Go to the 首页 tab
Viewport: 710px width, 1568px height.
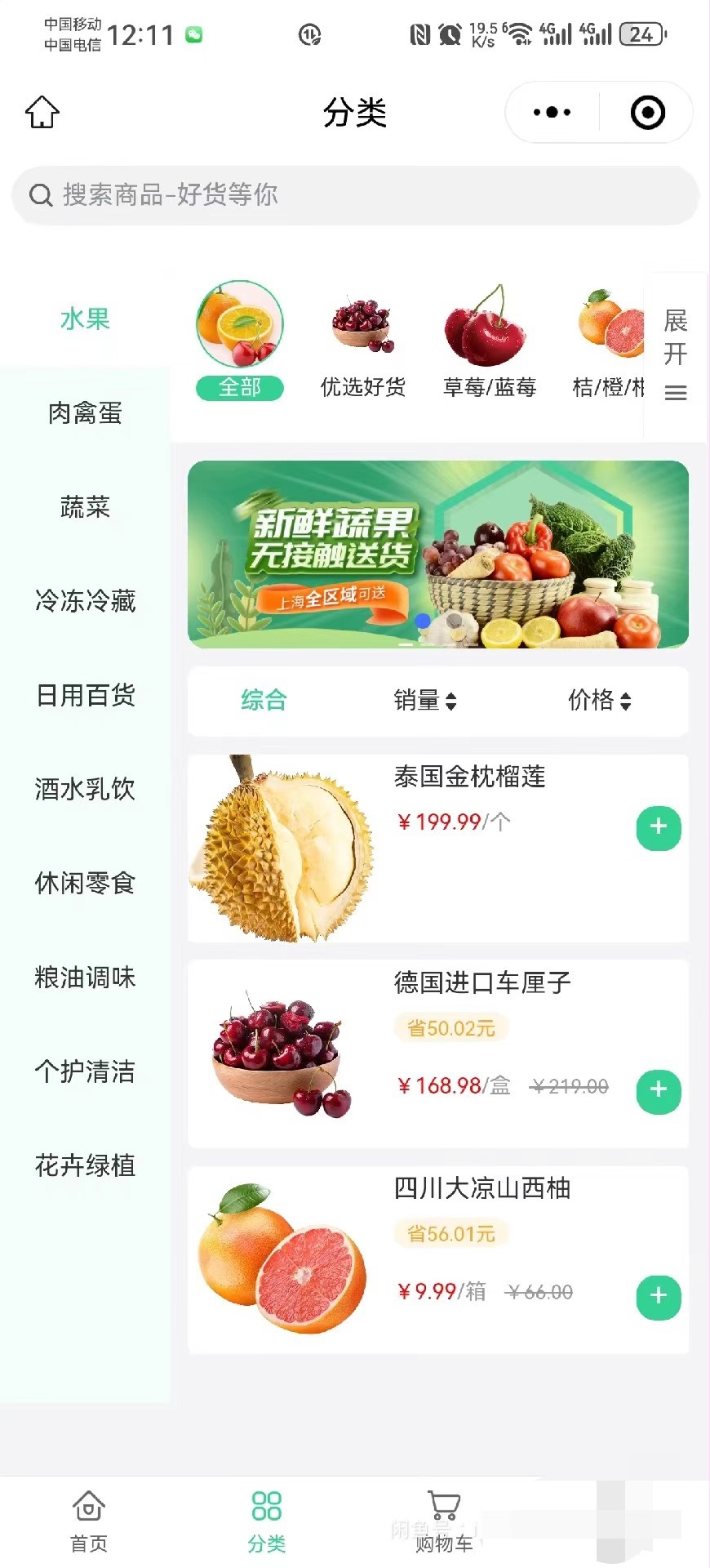pyautogui.click(x=89, y=1521)
